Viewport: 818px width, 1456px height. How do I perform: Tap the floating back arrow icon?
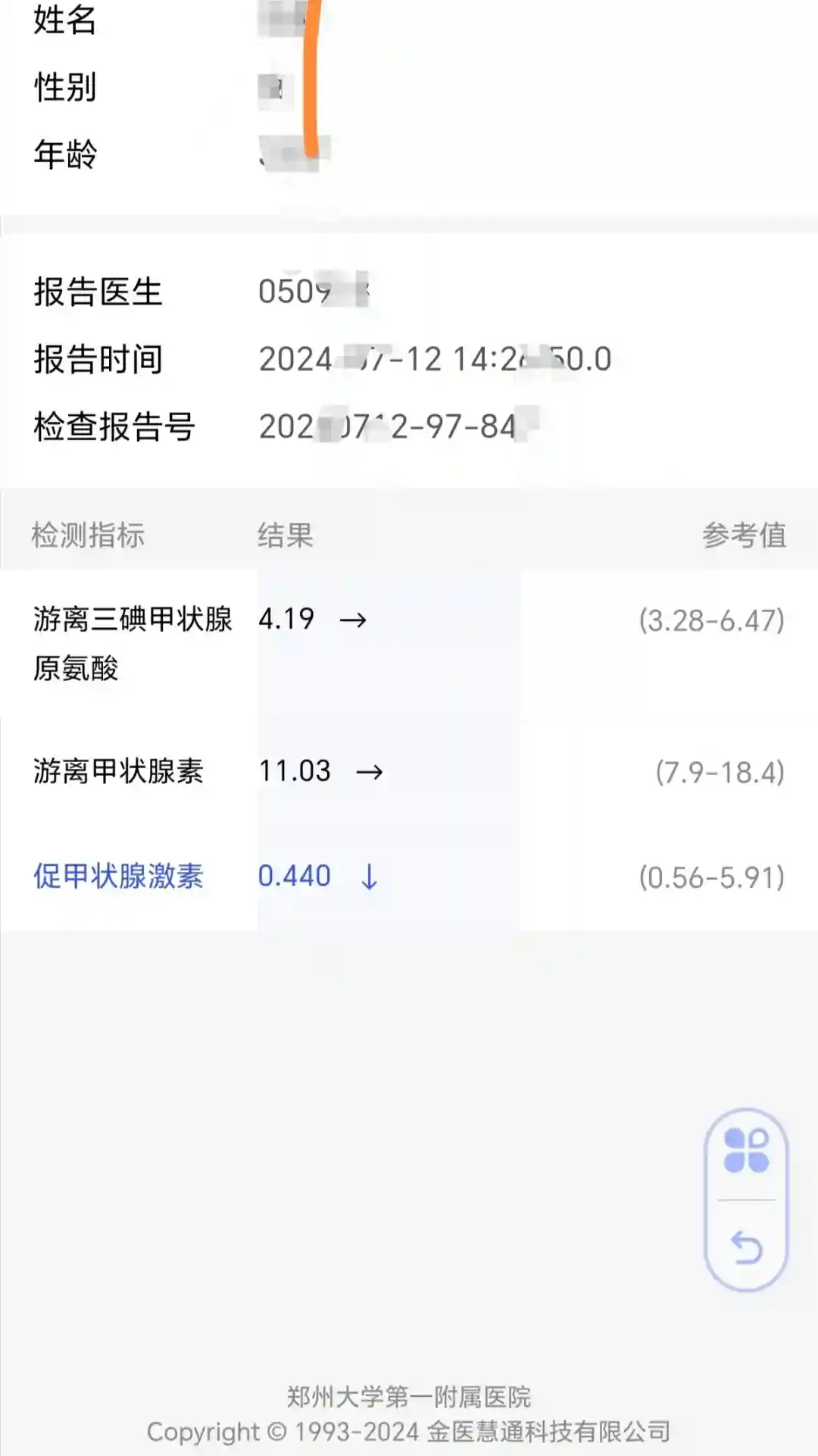coord(746,1247)
